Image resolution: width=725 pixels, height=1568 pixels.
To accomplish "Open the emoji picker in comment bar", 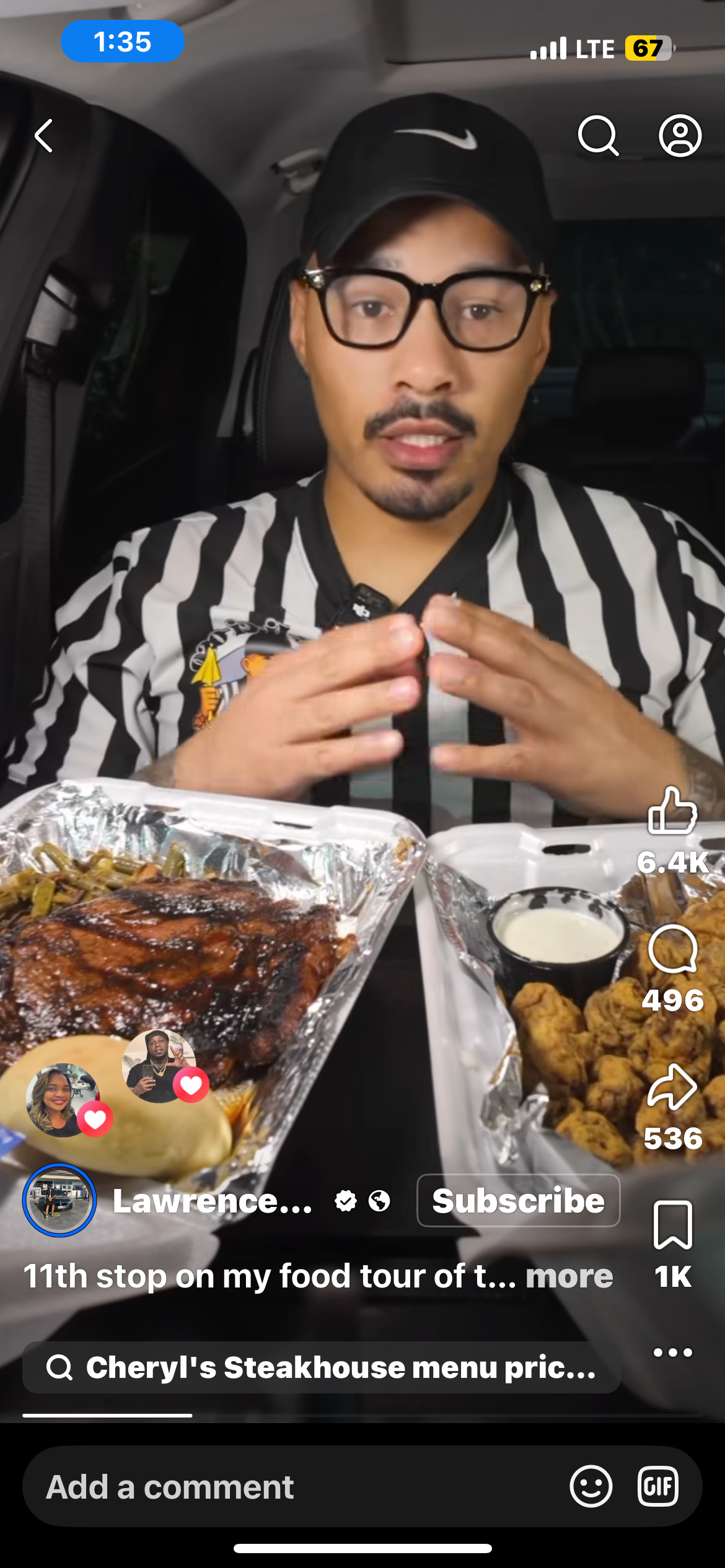I will pyautogui.click(x=591, y=1486).
